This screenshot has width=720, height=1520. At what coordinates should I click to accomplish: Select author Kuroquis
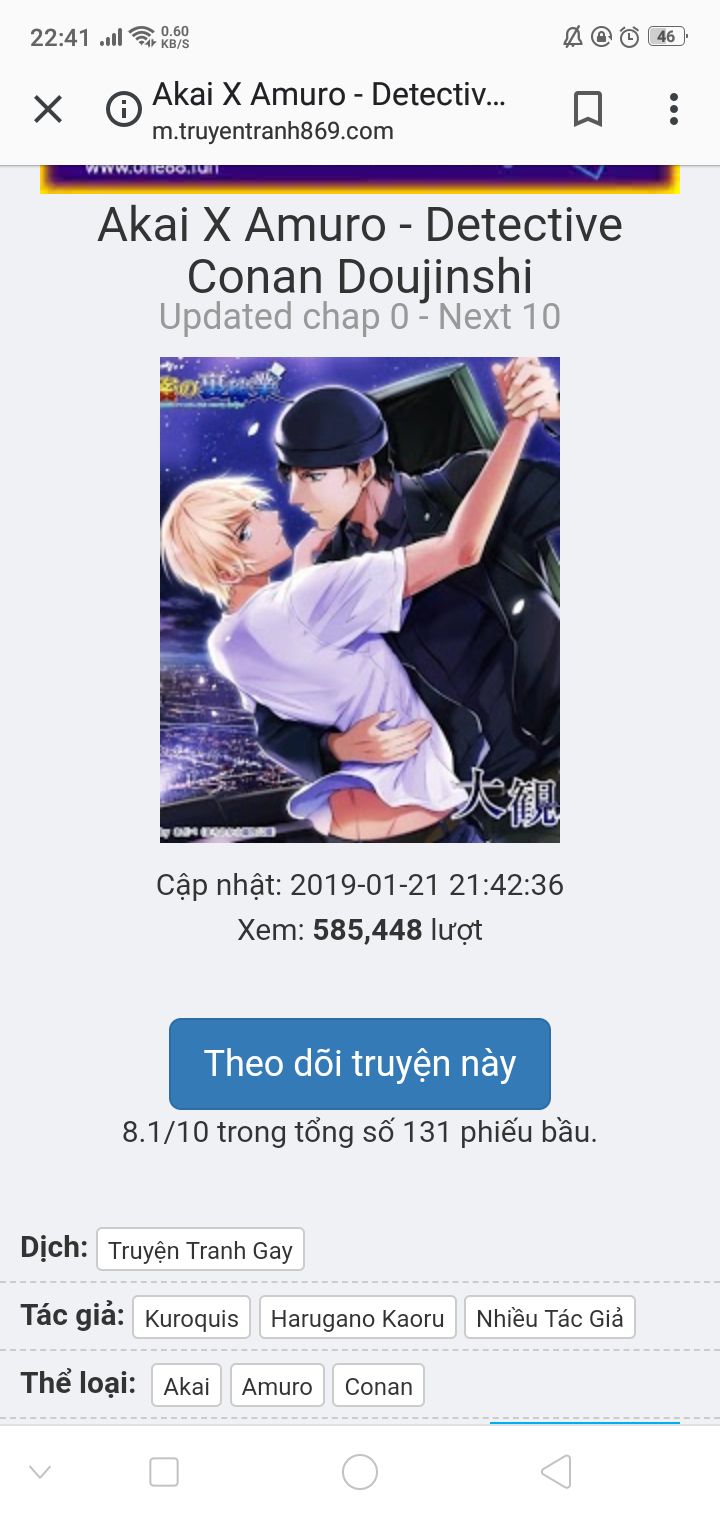192,1318
